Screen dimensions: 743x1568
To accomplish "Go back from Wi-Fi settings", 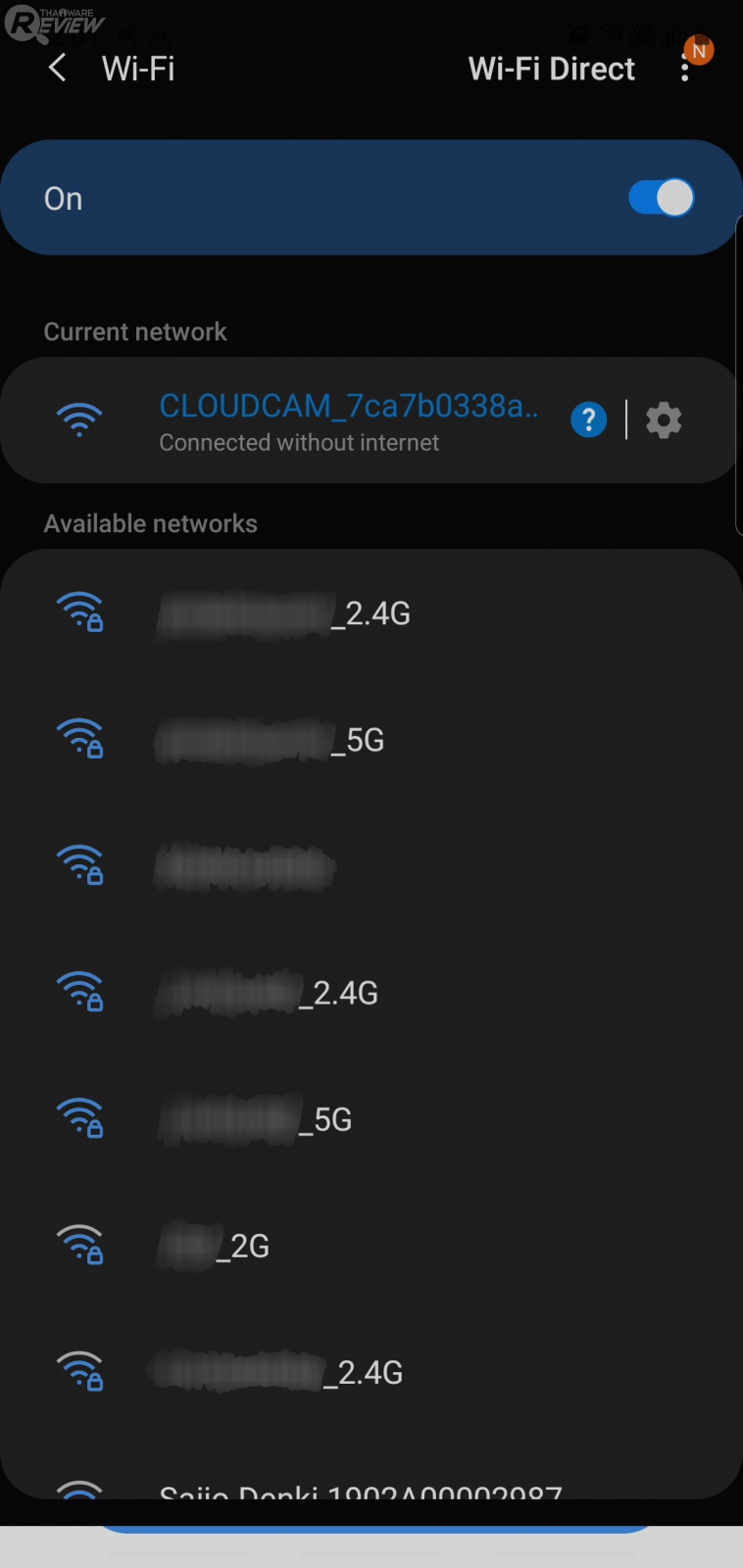I will (58, 69).
